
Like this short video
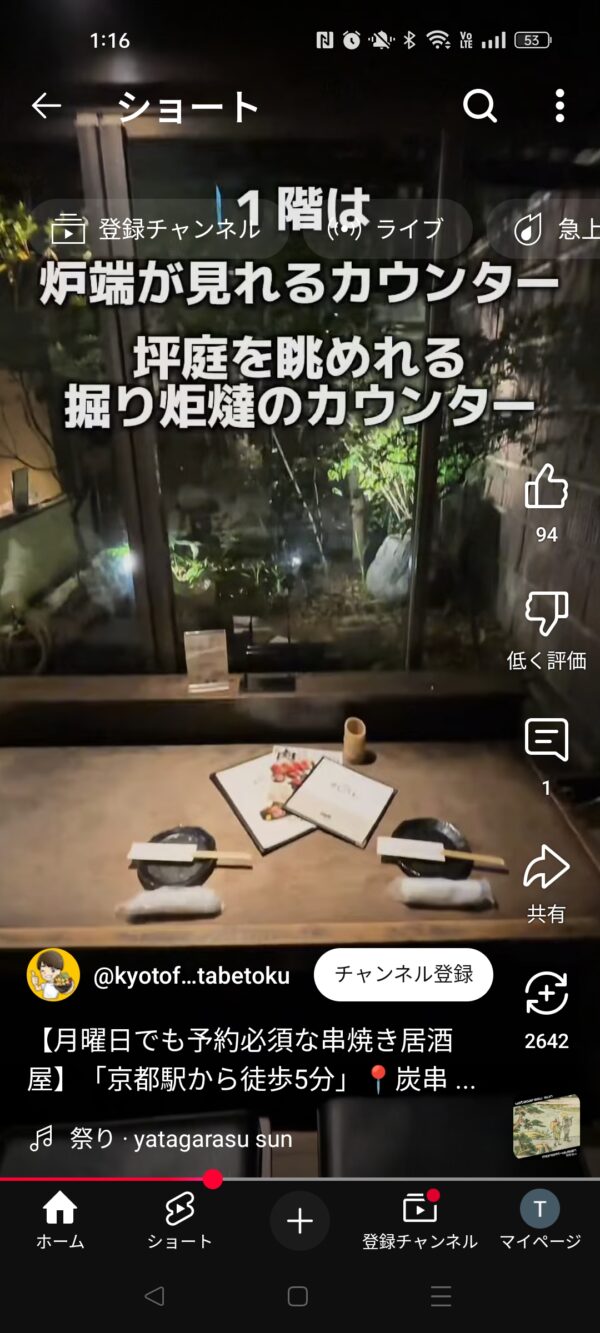tap(546, 487)
